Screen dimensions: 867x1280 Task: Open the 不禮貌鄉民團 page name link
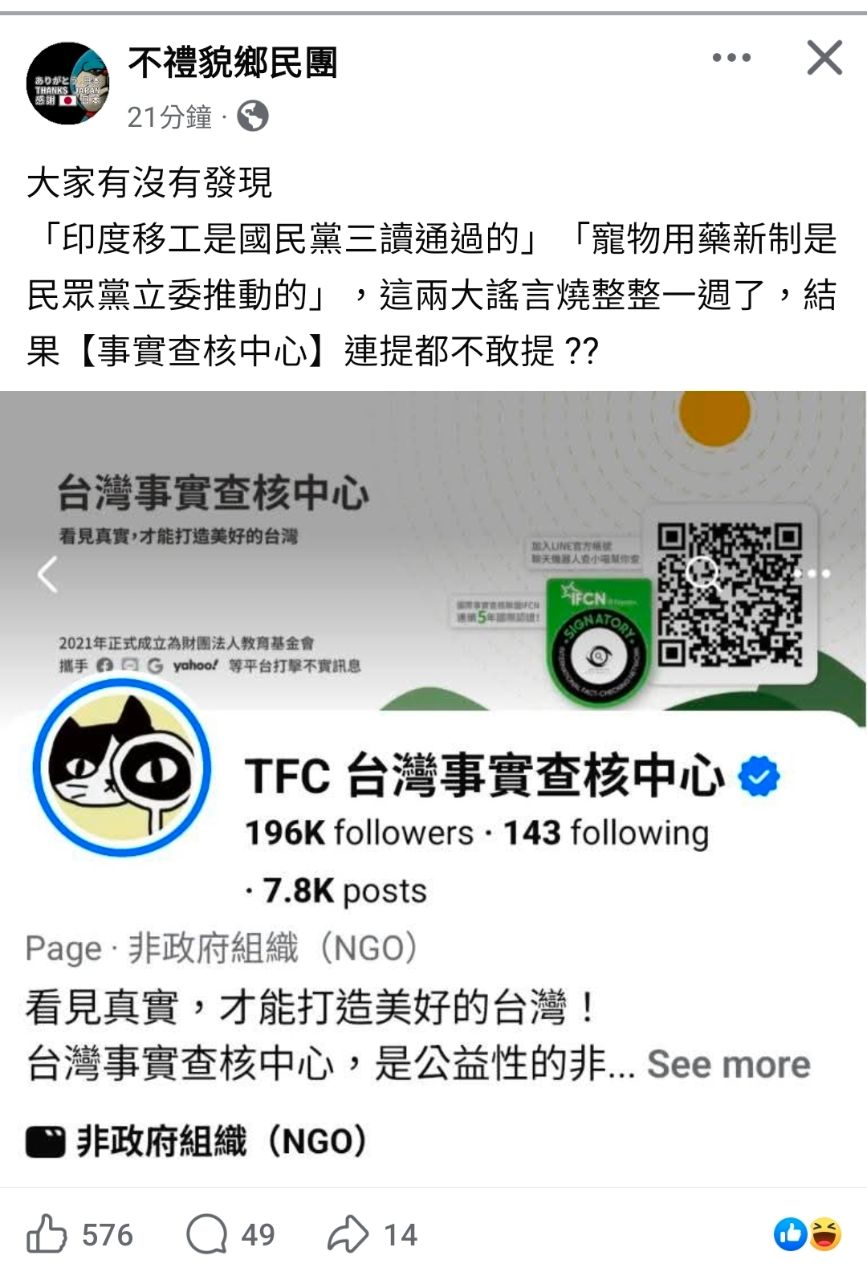[232, 63]
